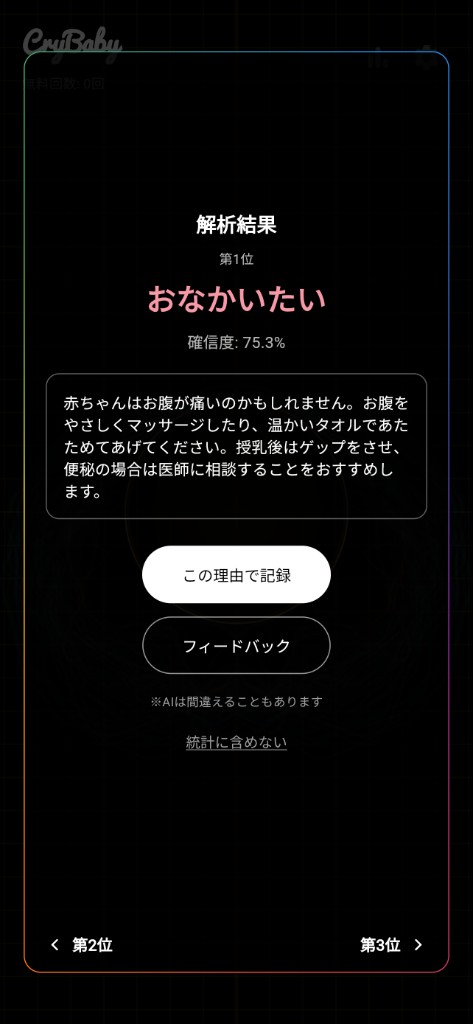Image resolution: width=473 pixels, height=1024 pixels.
Task: View the 第3位 result
Action: (x=391, y=945)
